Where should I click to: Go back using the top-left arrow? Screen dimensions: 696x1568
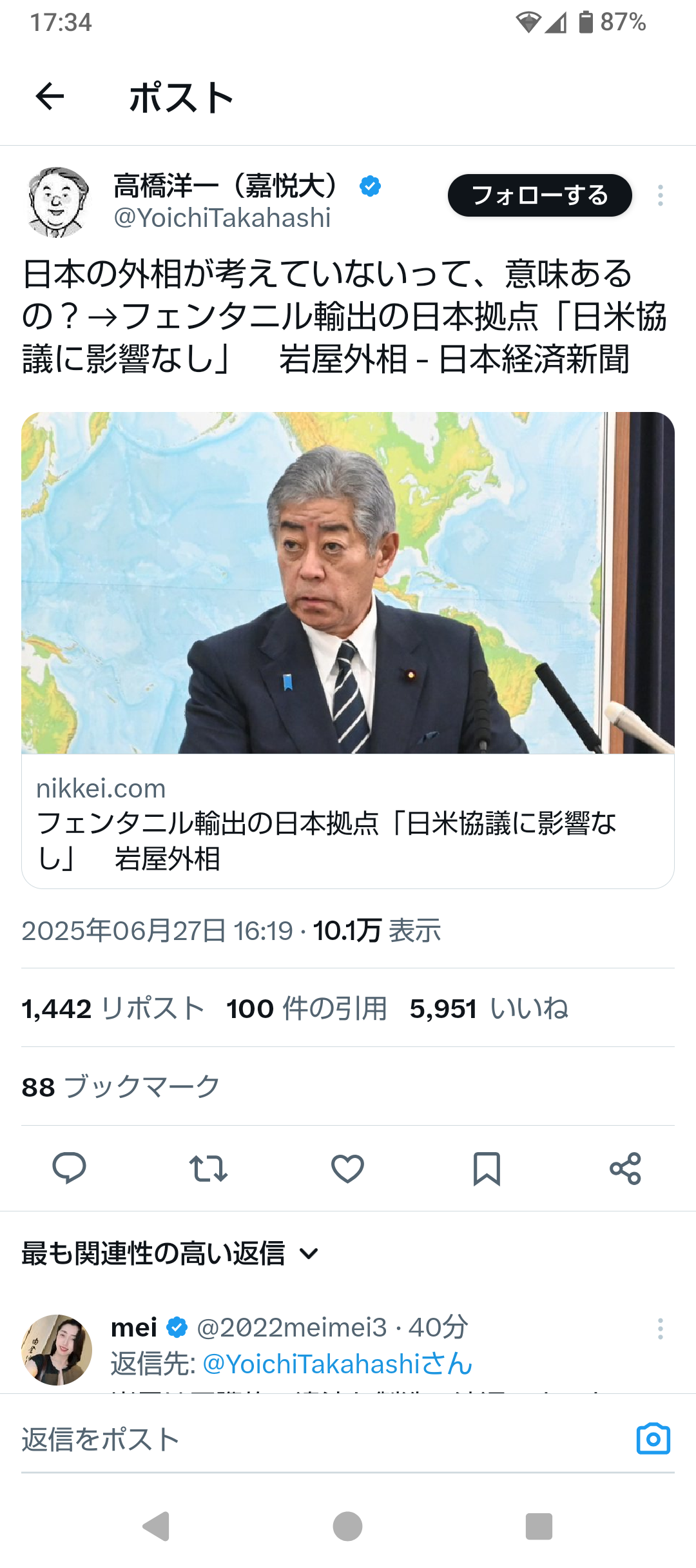[50, 97]
